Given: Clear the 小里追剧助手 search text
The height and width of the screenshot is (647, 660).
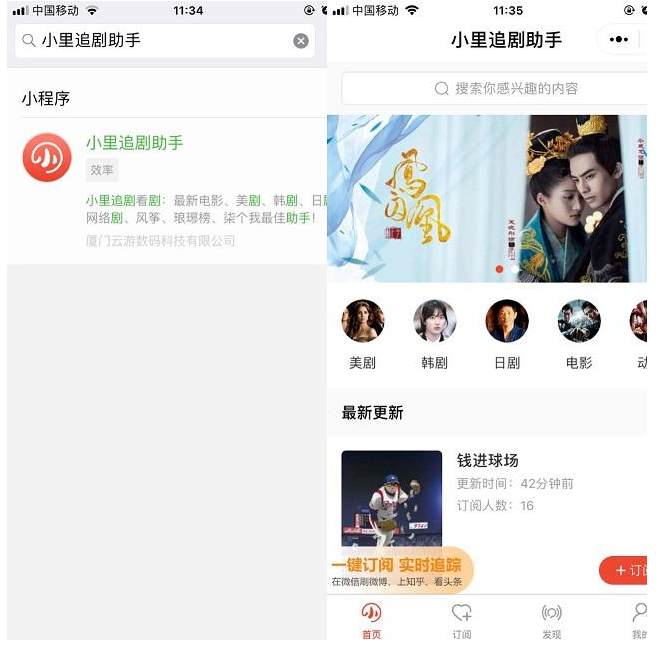Looking at the screenshot, I should (x=301, y=41).
